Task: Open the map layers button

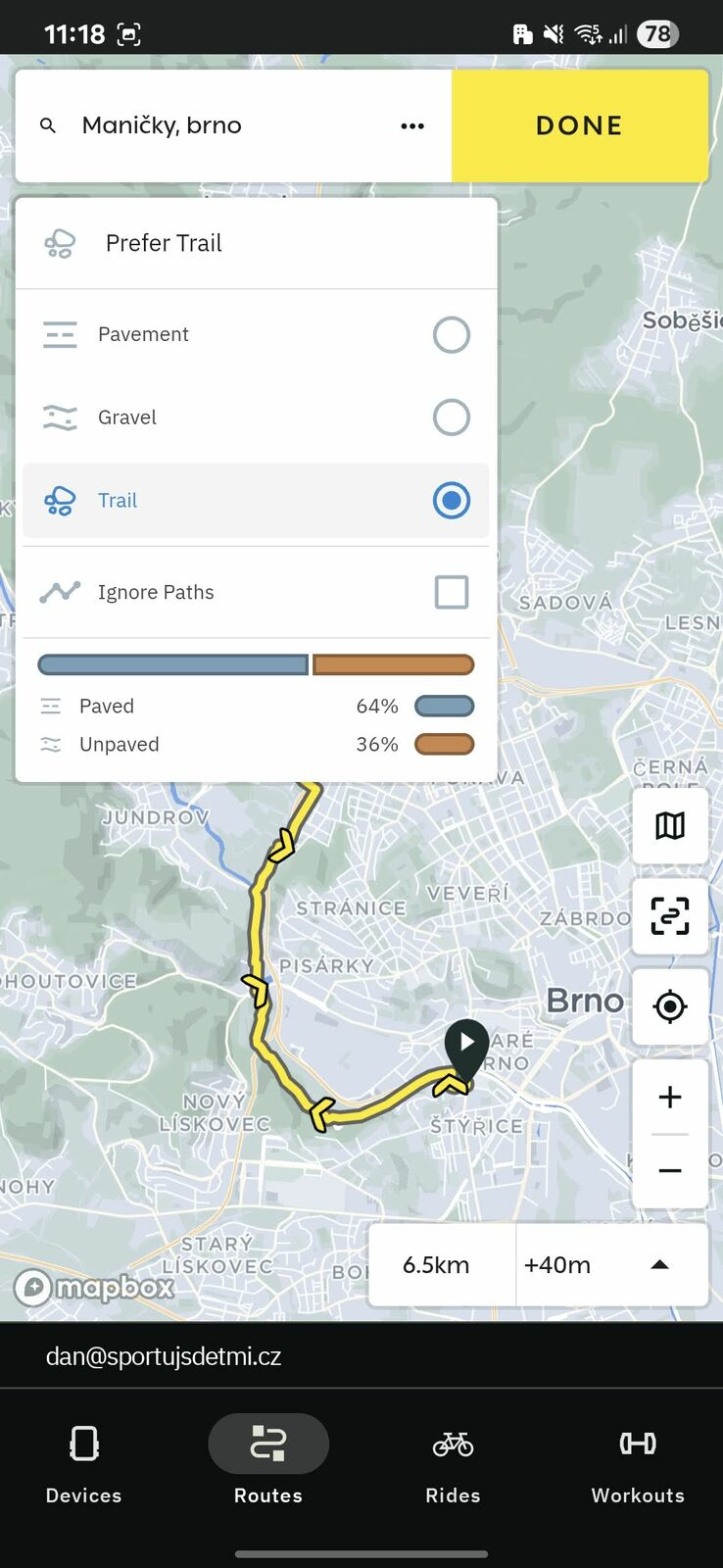Action: click(670, 826)
